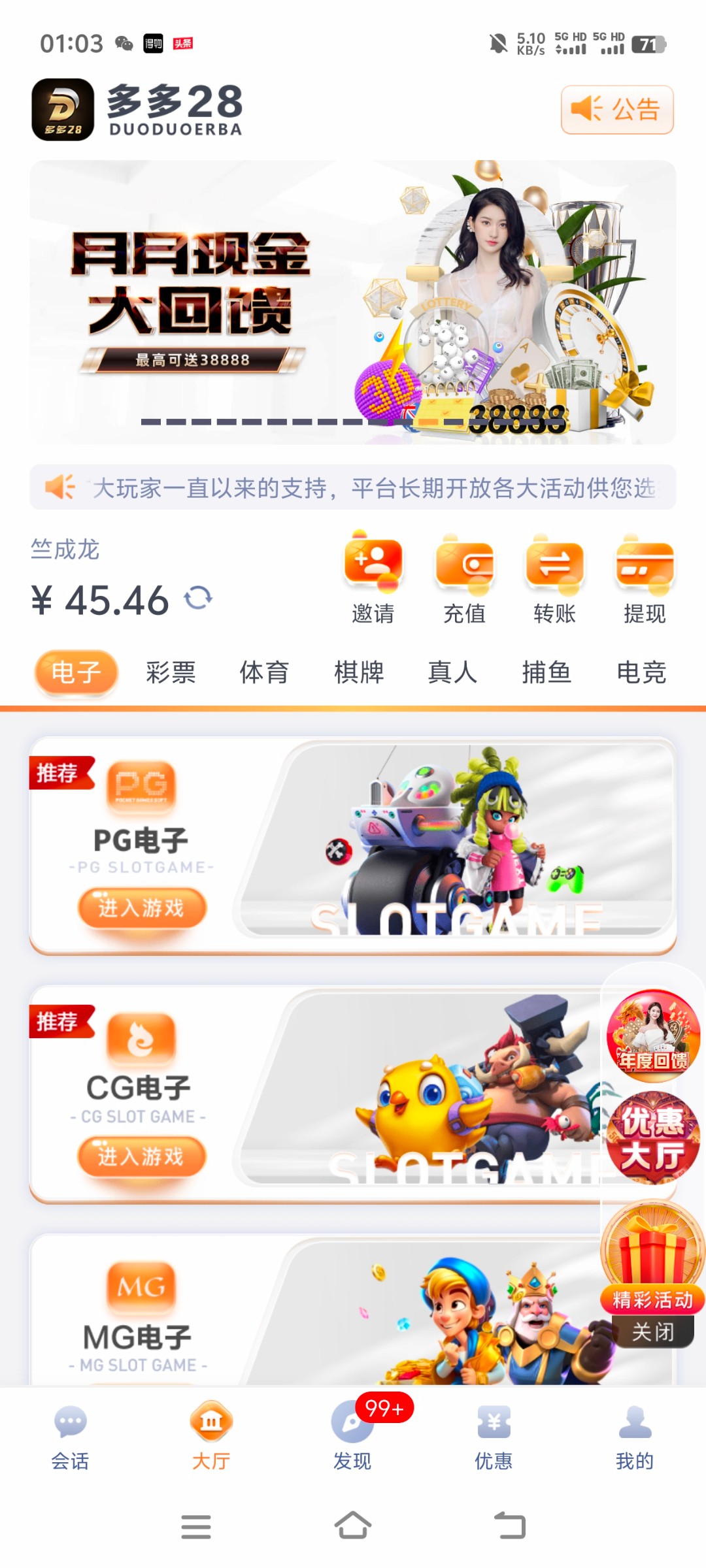
Task: Open the 公告 announcements button
Action: pyautogui.click(x=616, y=110)
